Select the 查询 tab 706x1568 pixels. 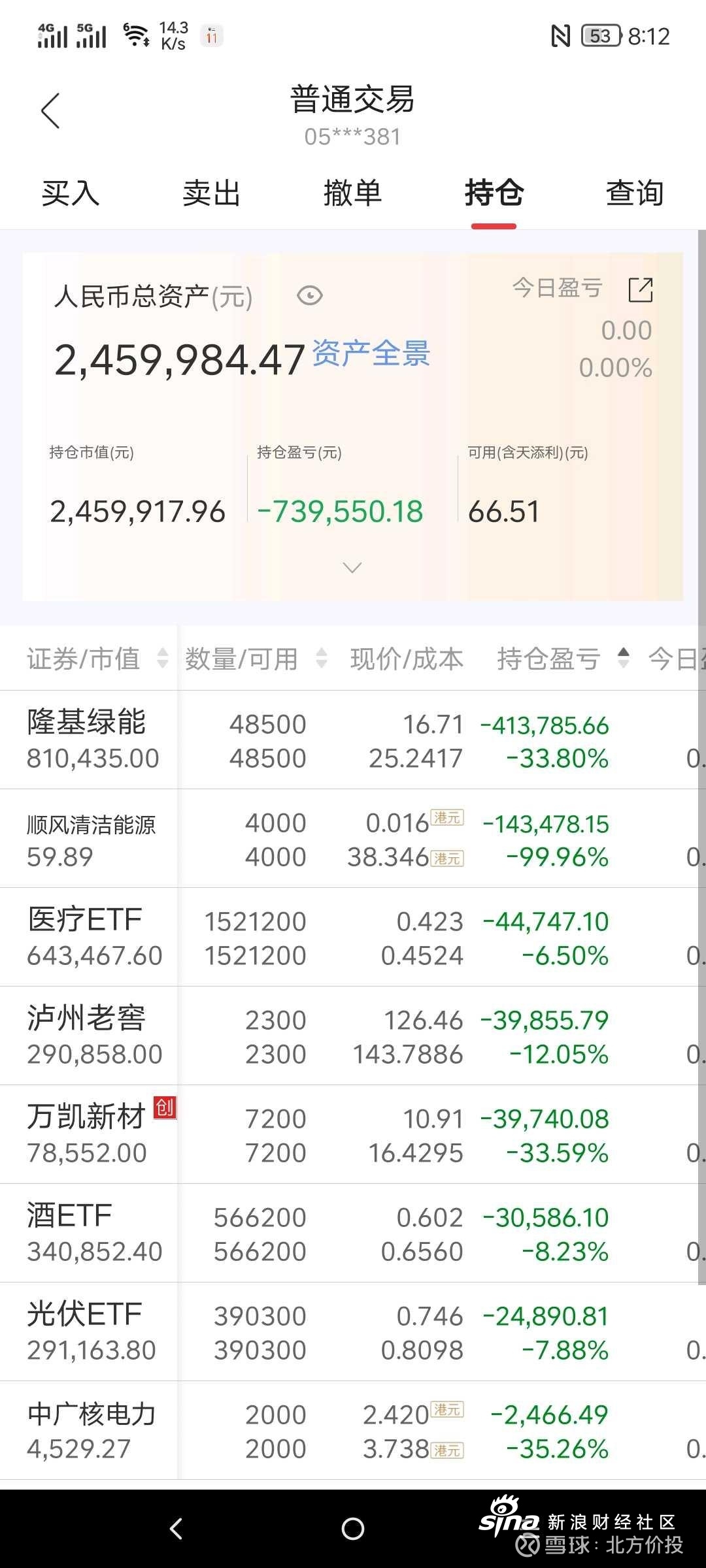point(635,193)
